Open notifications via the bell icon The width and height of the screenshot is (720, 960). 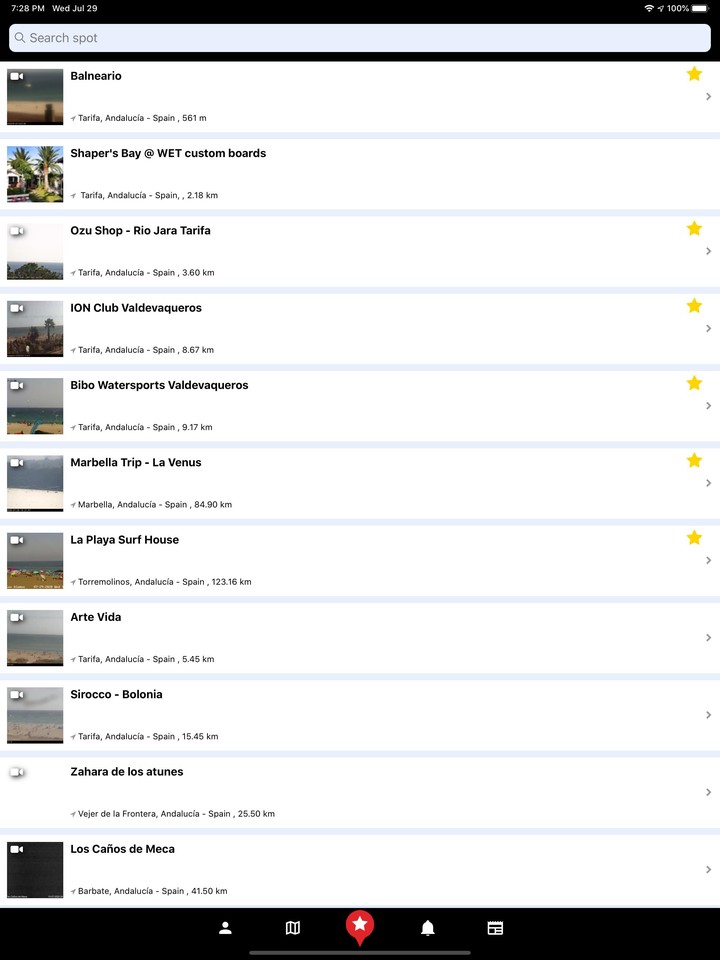427,927
